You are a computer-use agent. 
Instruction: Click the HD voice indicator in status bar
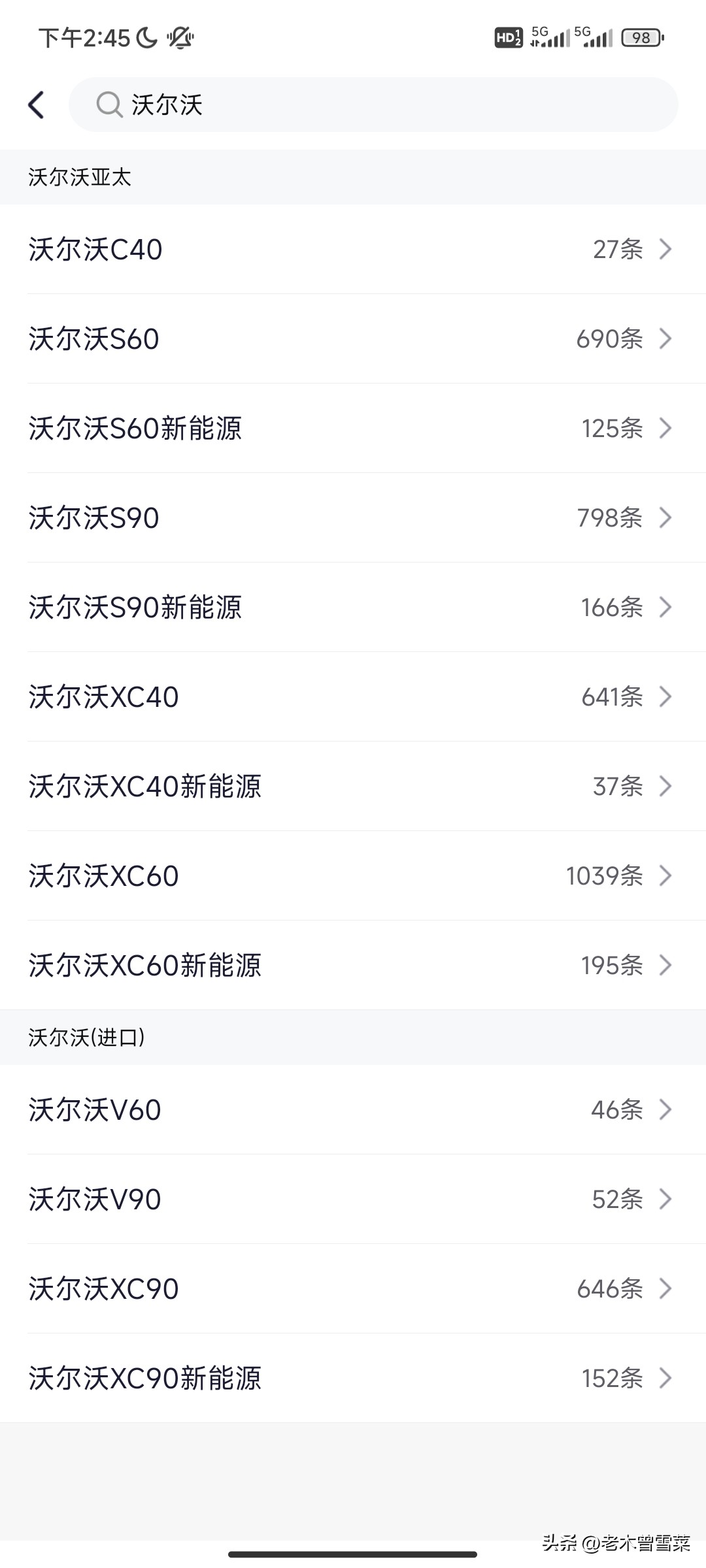[507, 38]
